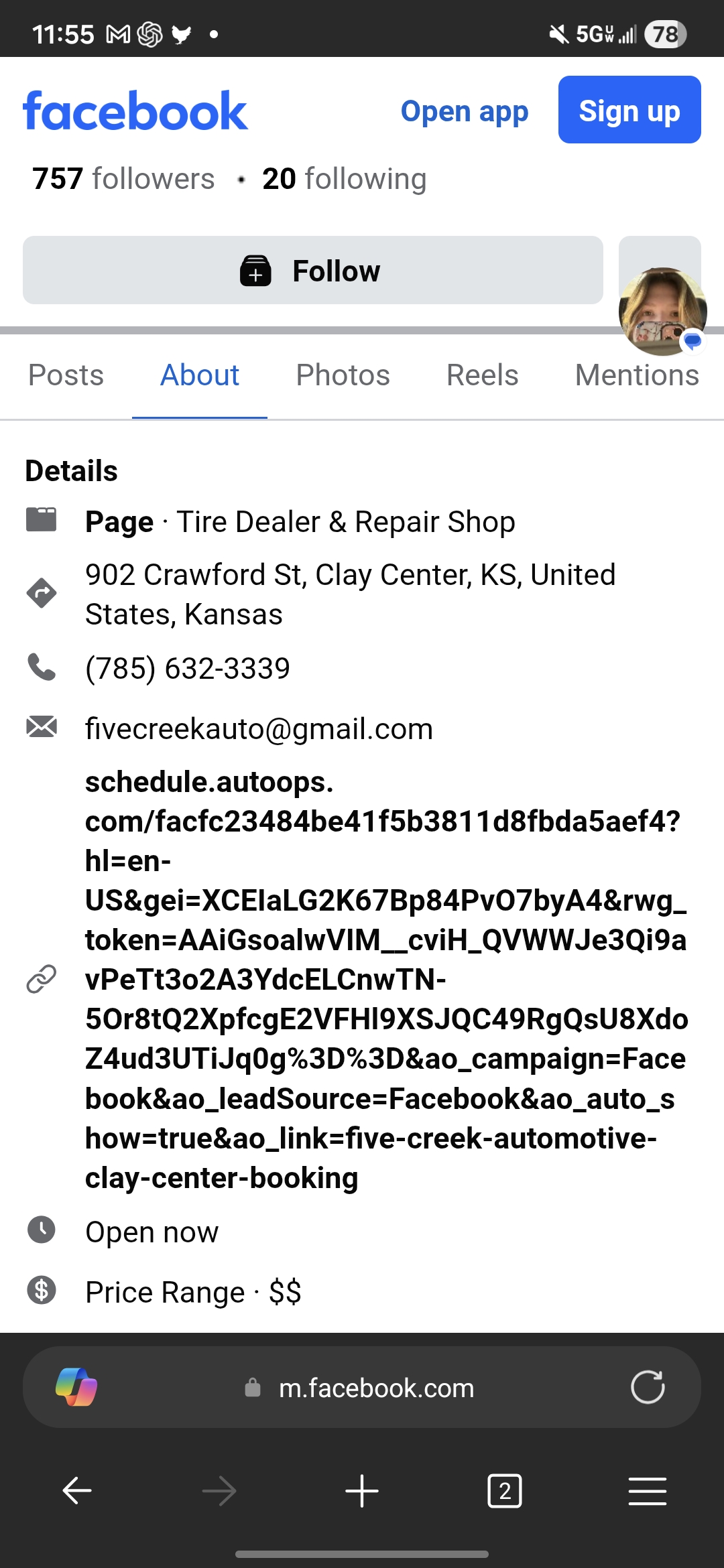Call (785) 632-3339
The width and height of the screenshot is (724, 1568).
point(188,668)
